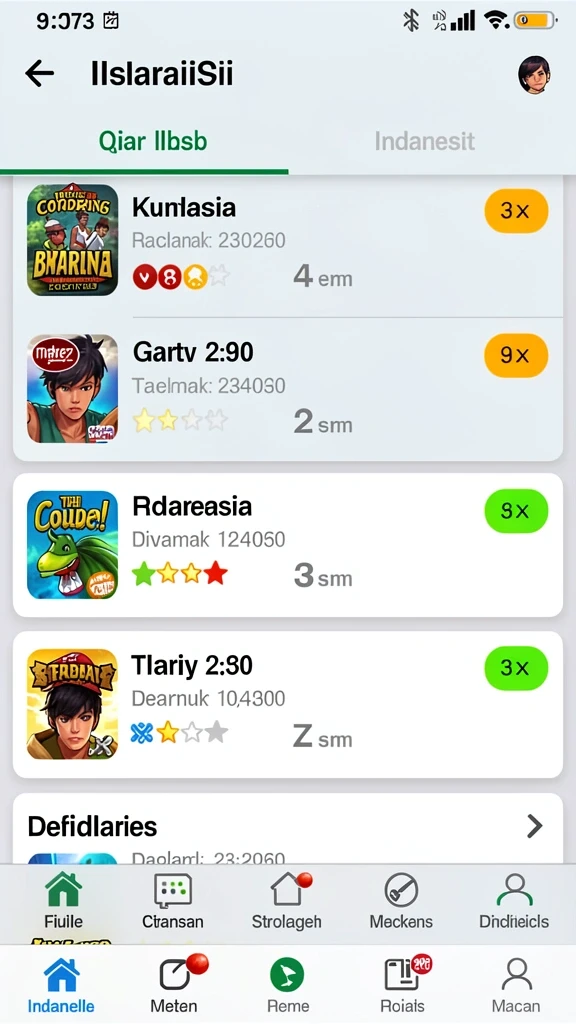Open the Dndiieicls tab
This screenshot has width=576, height=1024.
tap(515, 901)
